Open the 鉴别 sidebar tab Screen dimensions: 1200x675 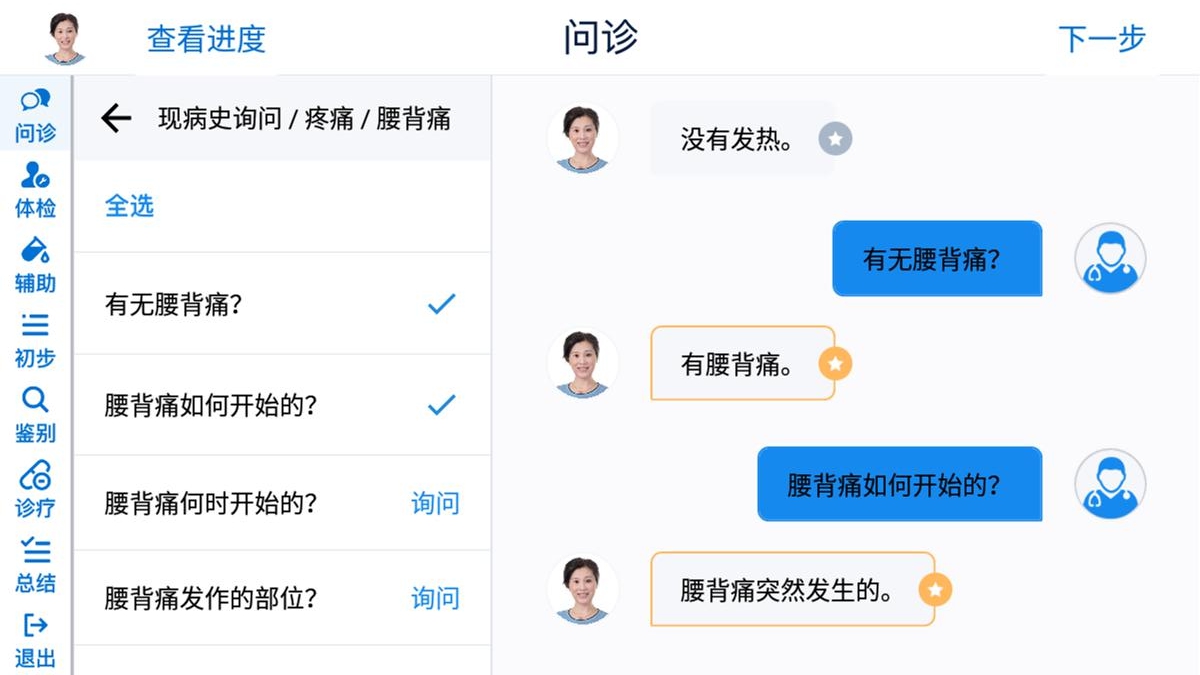pyautogui.click(x=35, y=415)
